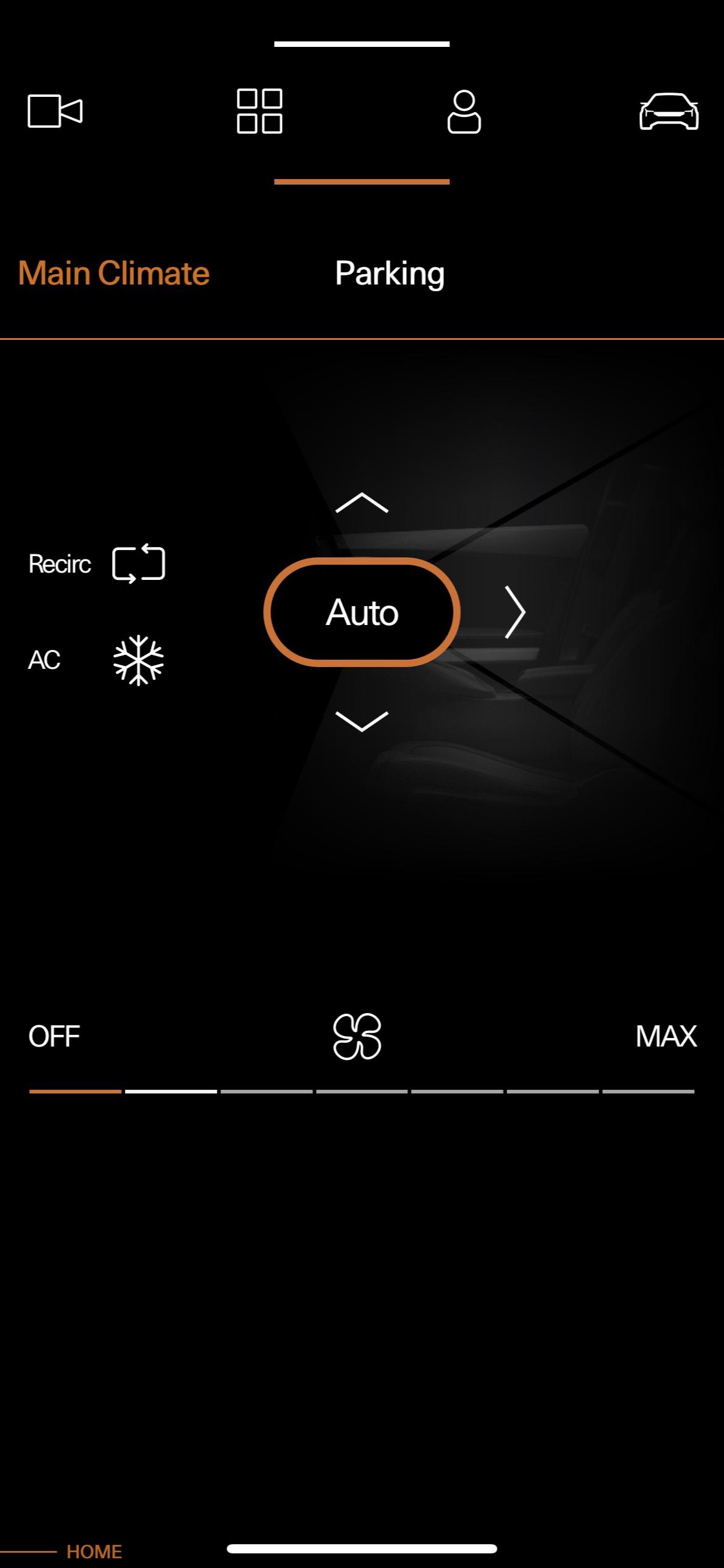
Task: Switch to the Parking tab
Action: click(390, 273)
